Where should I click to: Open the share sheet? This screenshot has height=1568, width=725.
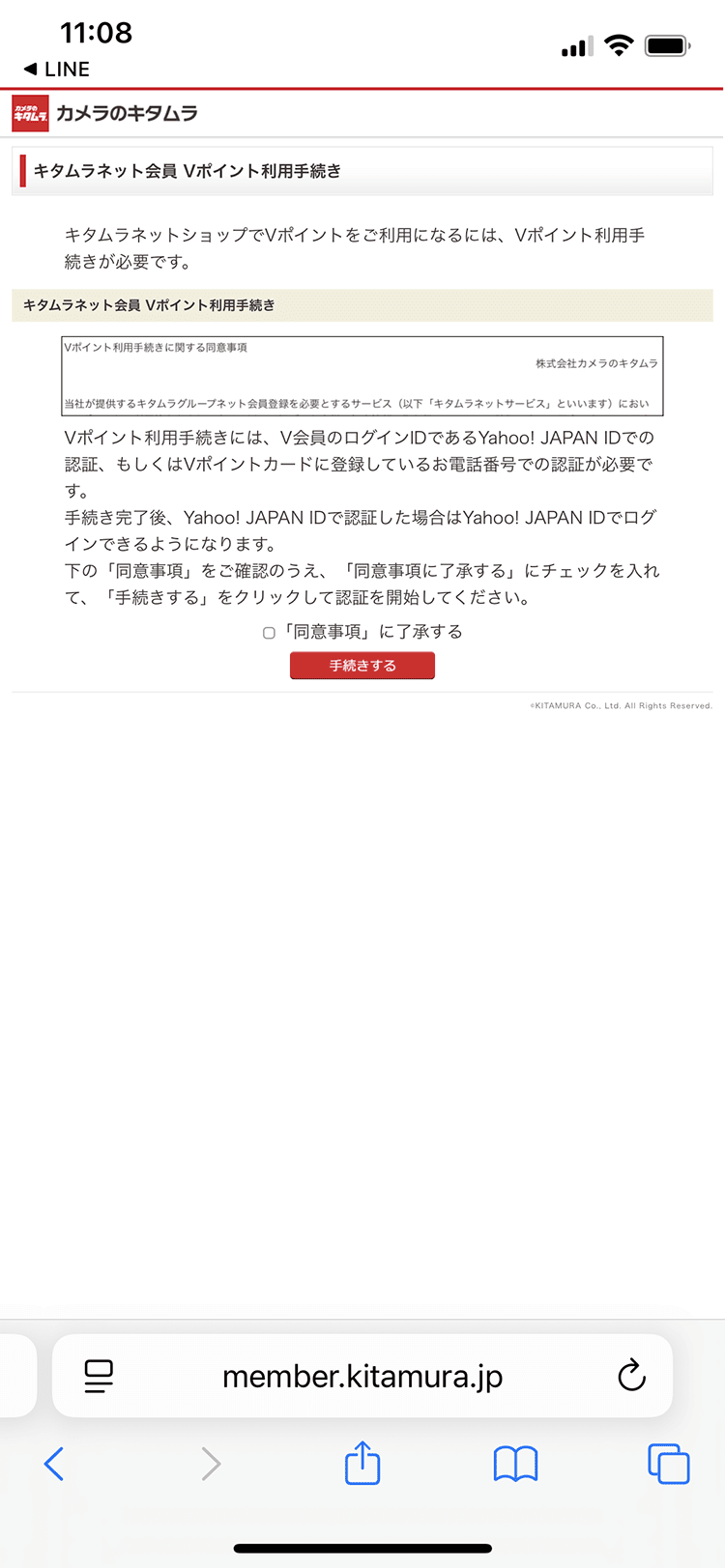click(x=362, y=1463)
